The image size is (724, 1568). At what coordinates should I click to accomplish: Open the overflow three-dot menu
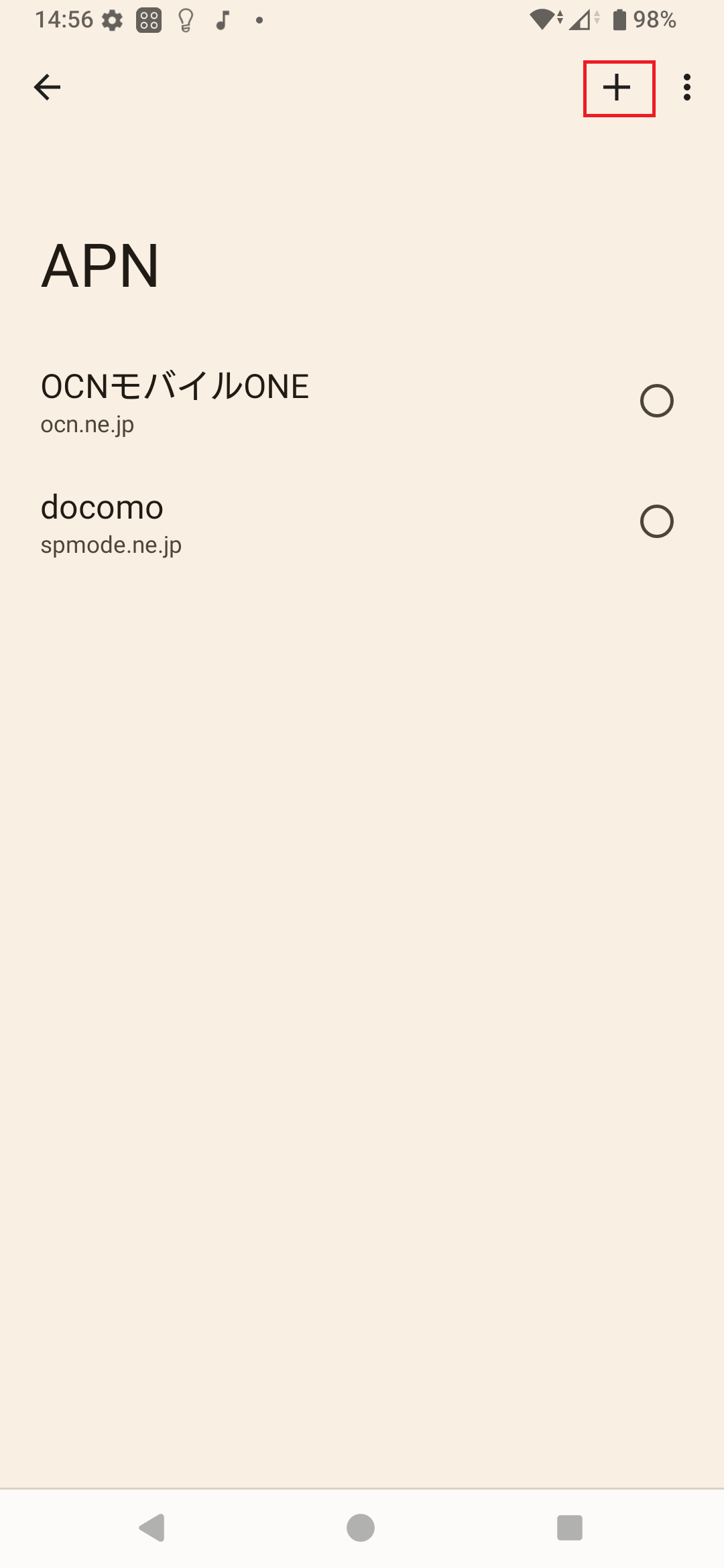pyautogui.click(x=687, y=87)
